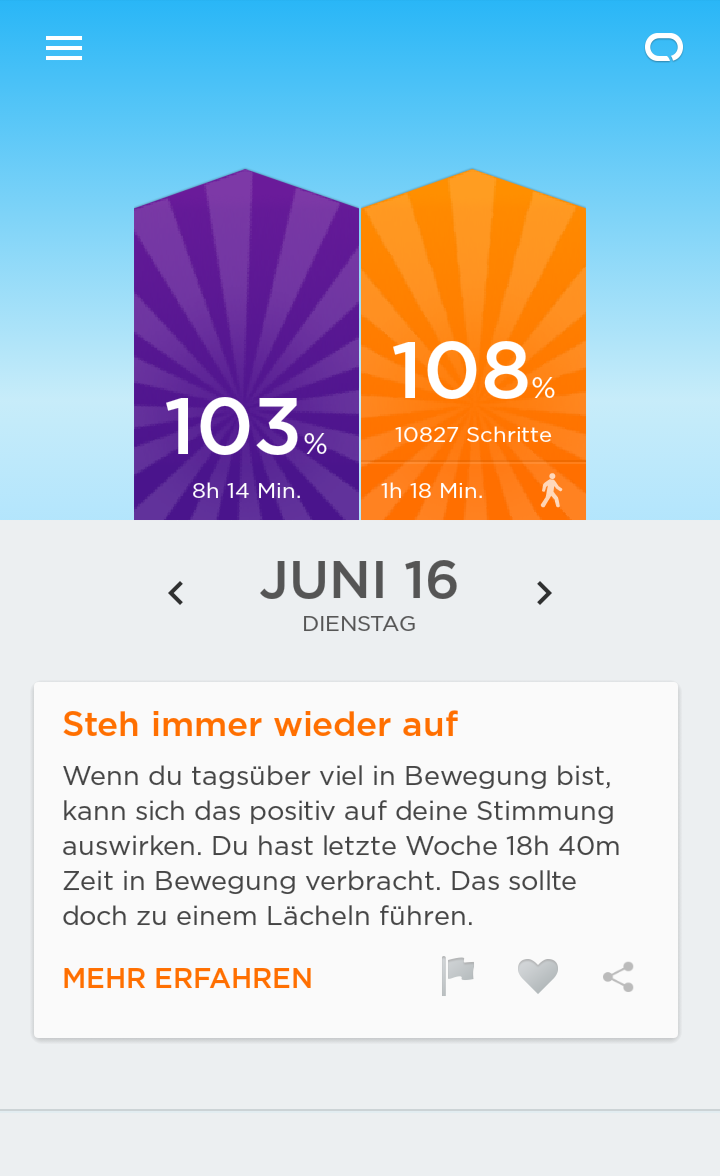Open the orange steps 108% tile

[473, 345]
